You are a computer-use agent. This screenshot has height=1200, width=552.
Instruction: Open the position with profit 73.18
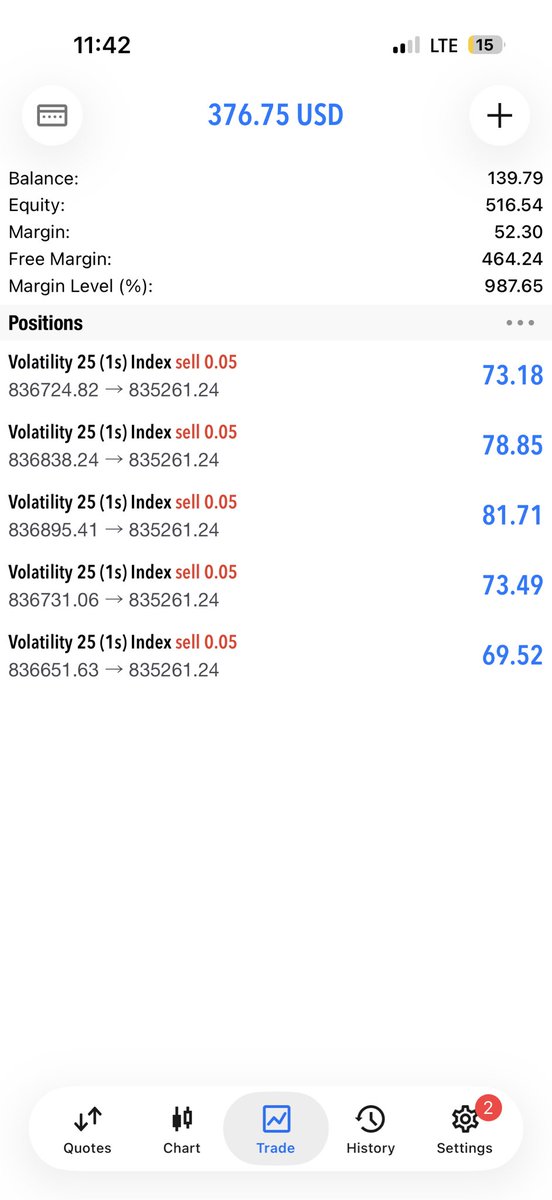(276, 376)
